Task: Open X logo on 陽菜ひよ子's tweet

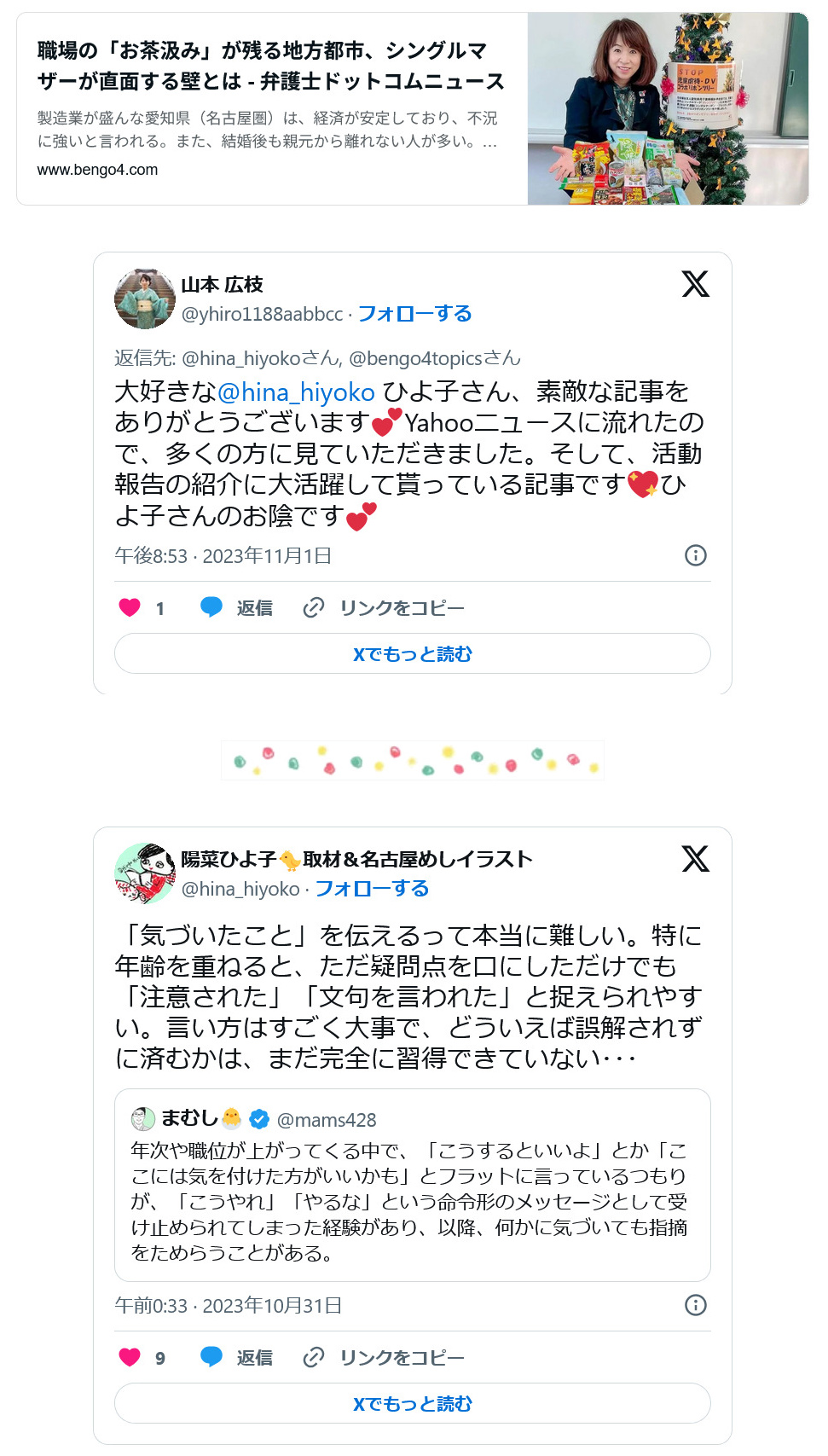Action: pyautogui.click(x=695, y=859)
